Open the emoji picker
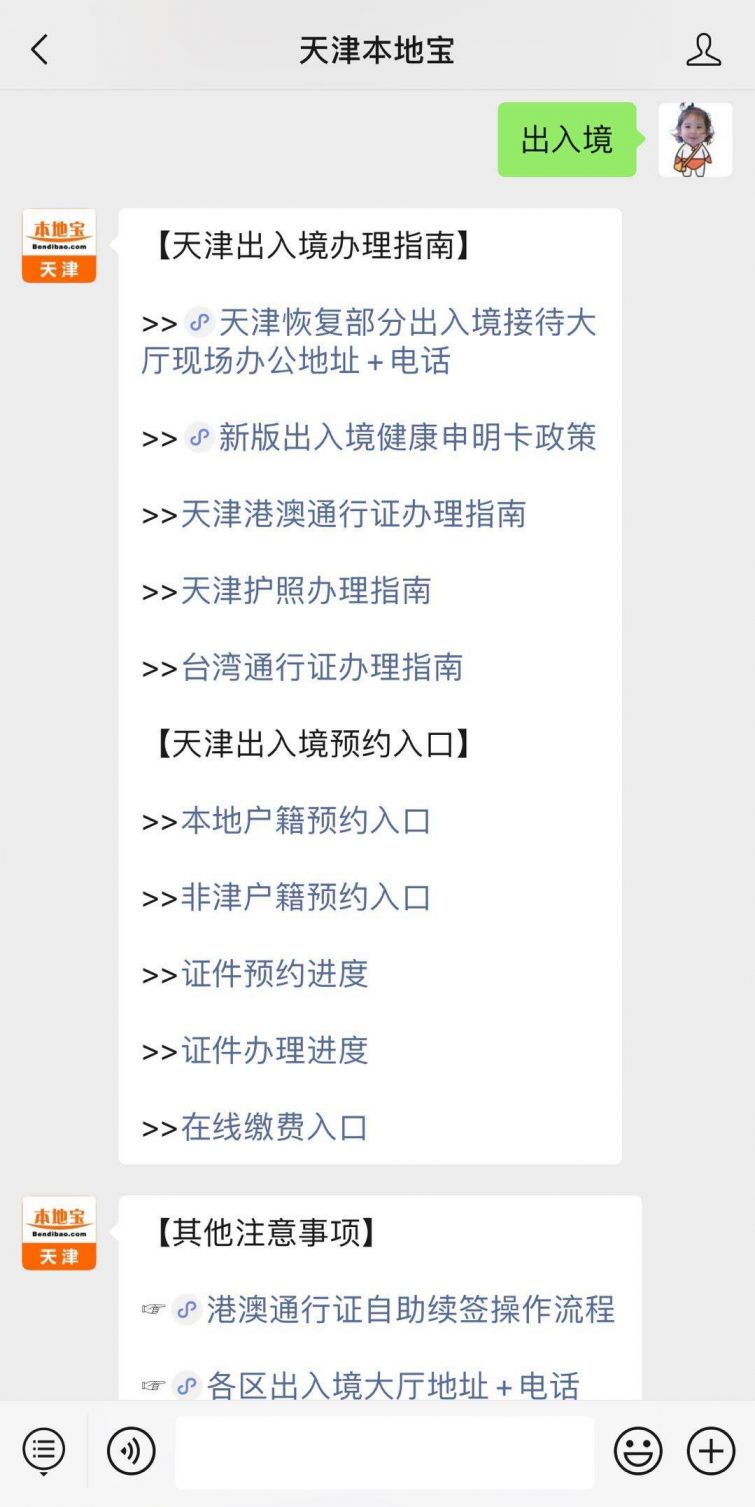Screen dimensions: 755x1507 [x=638, y=1451]
